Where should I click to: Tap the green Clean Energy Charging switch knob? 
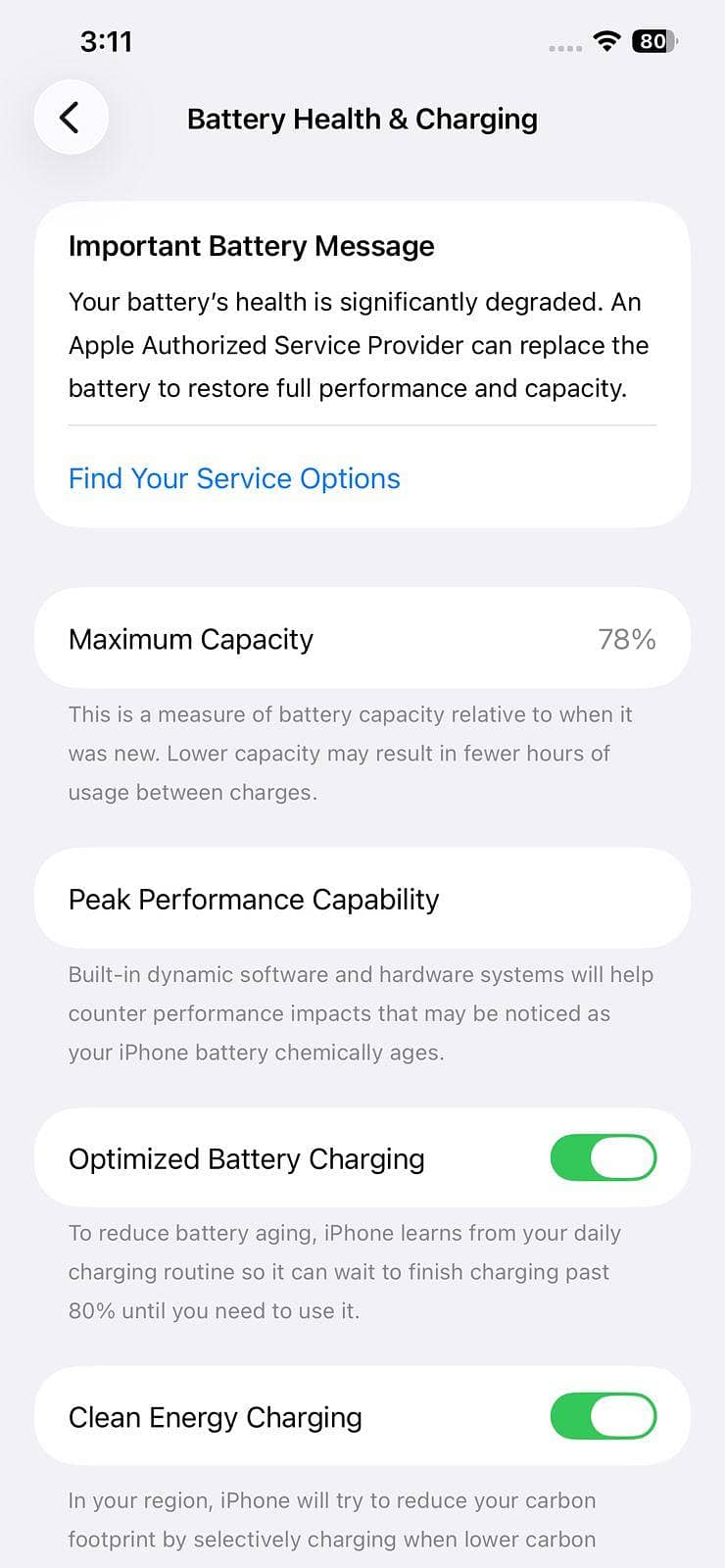[625, 1416]
